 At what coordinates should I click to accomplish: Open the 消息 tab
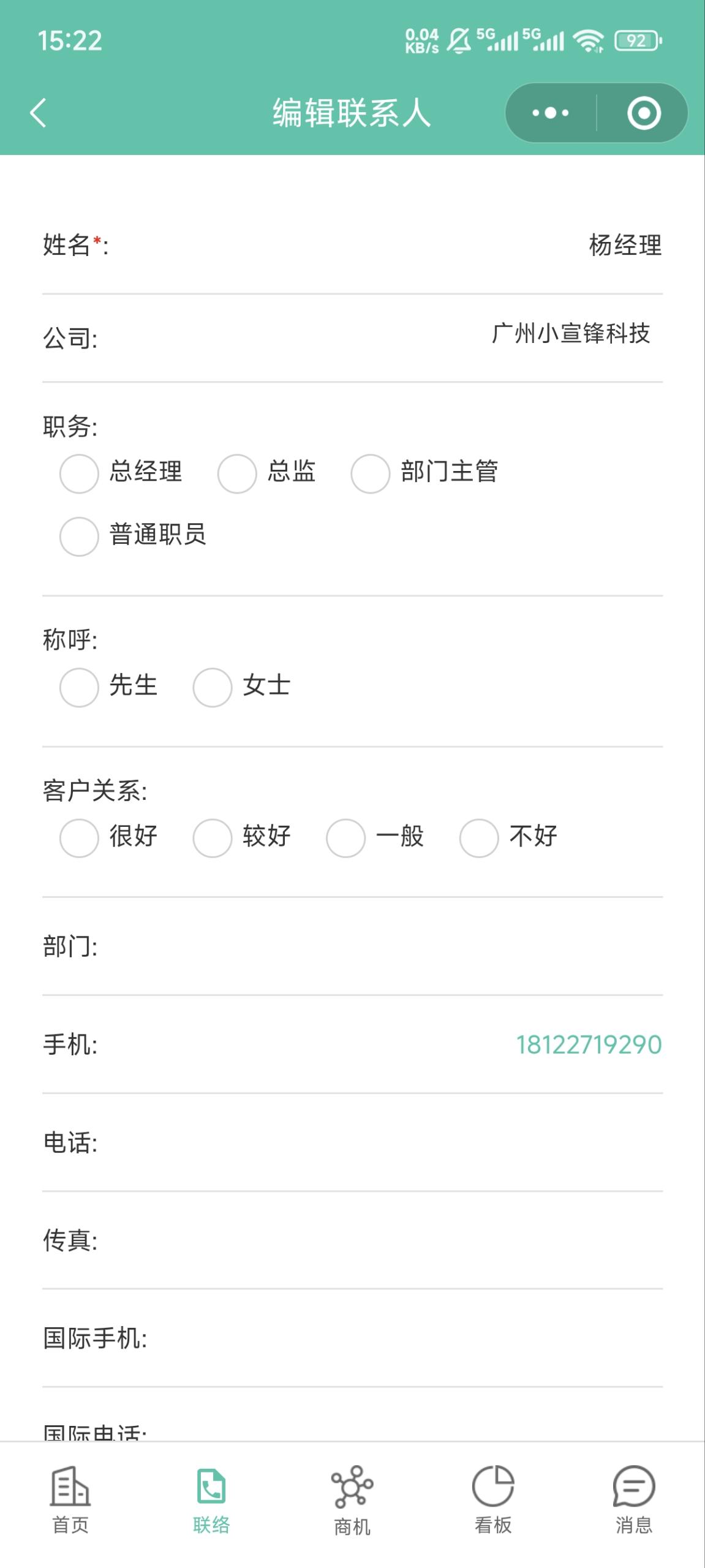634,1499
